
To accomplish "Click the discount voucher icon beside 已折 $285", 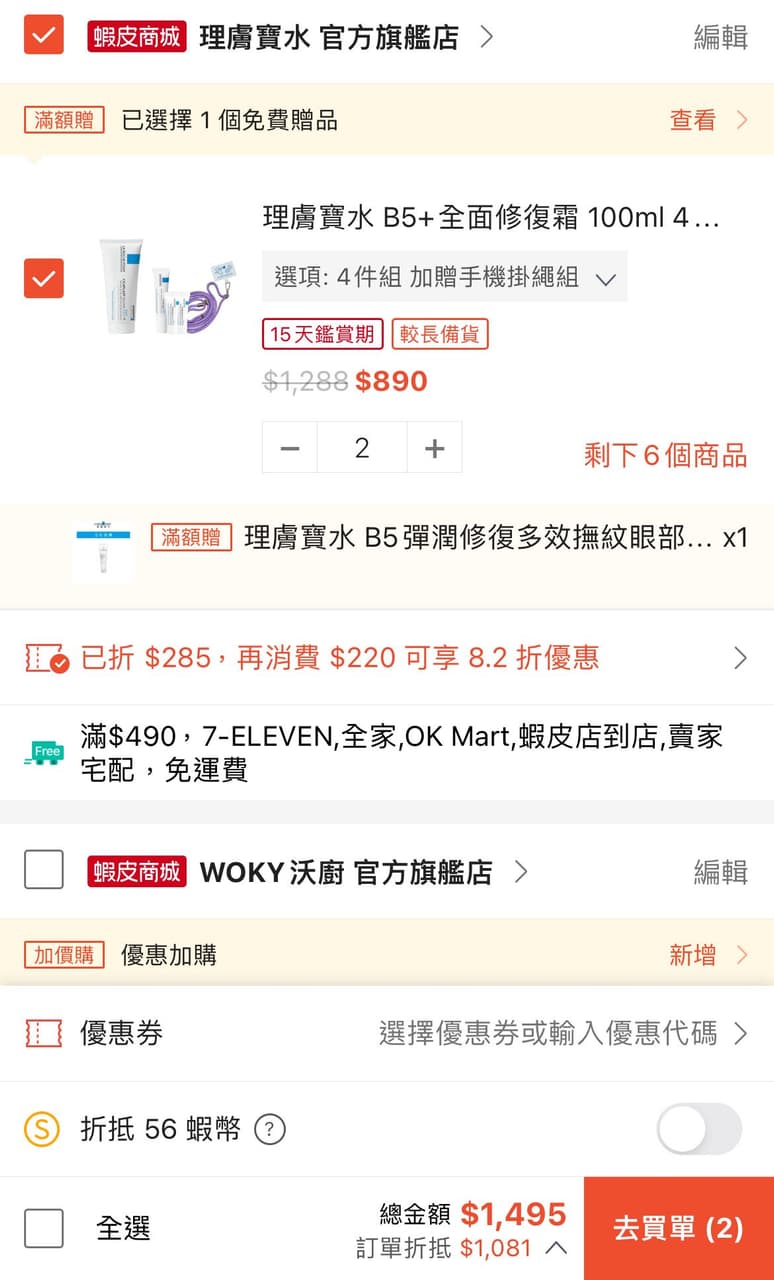I will pyautogui.click(x=44, y=657).
